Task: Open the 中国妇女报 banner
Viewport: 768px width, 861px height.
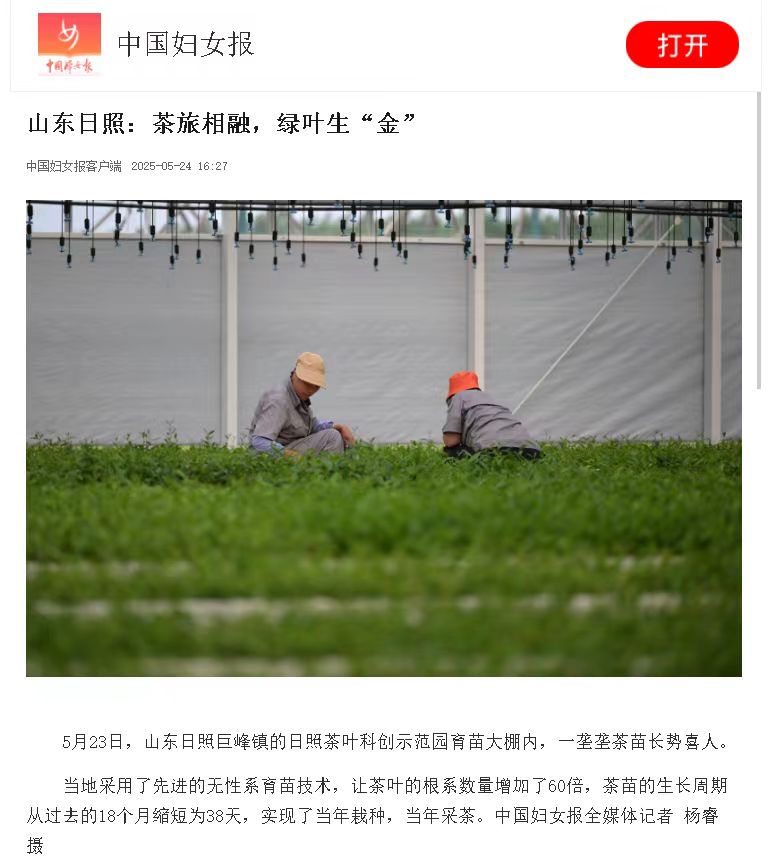Action: [x=186, y=44]
